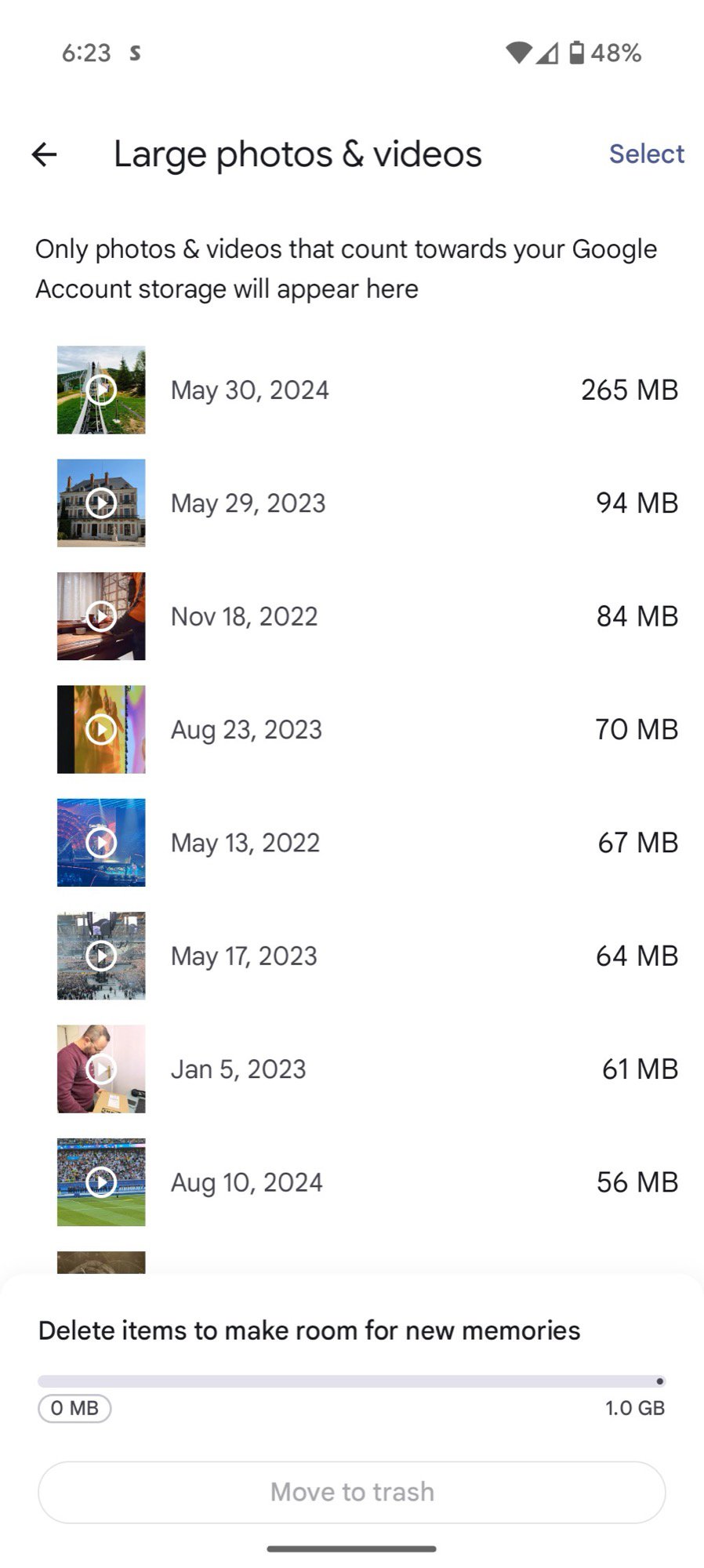Screen dimensions: 704x1568
Task: Open the May 17, 2023 video (64 MB)
Action: (101, 956)
